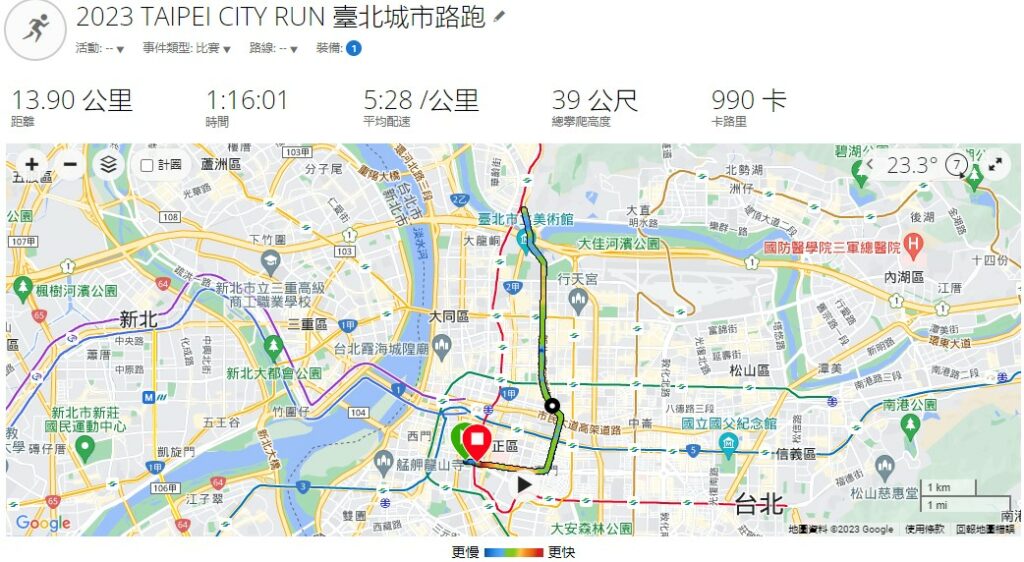1024x562 pixels.
Task: Zoom in on the map
Action: (32, 164)
